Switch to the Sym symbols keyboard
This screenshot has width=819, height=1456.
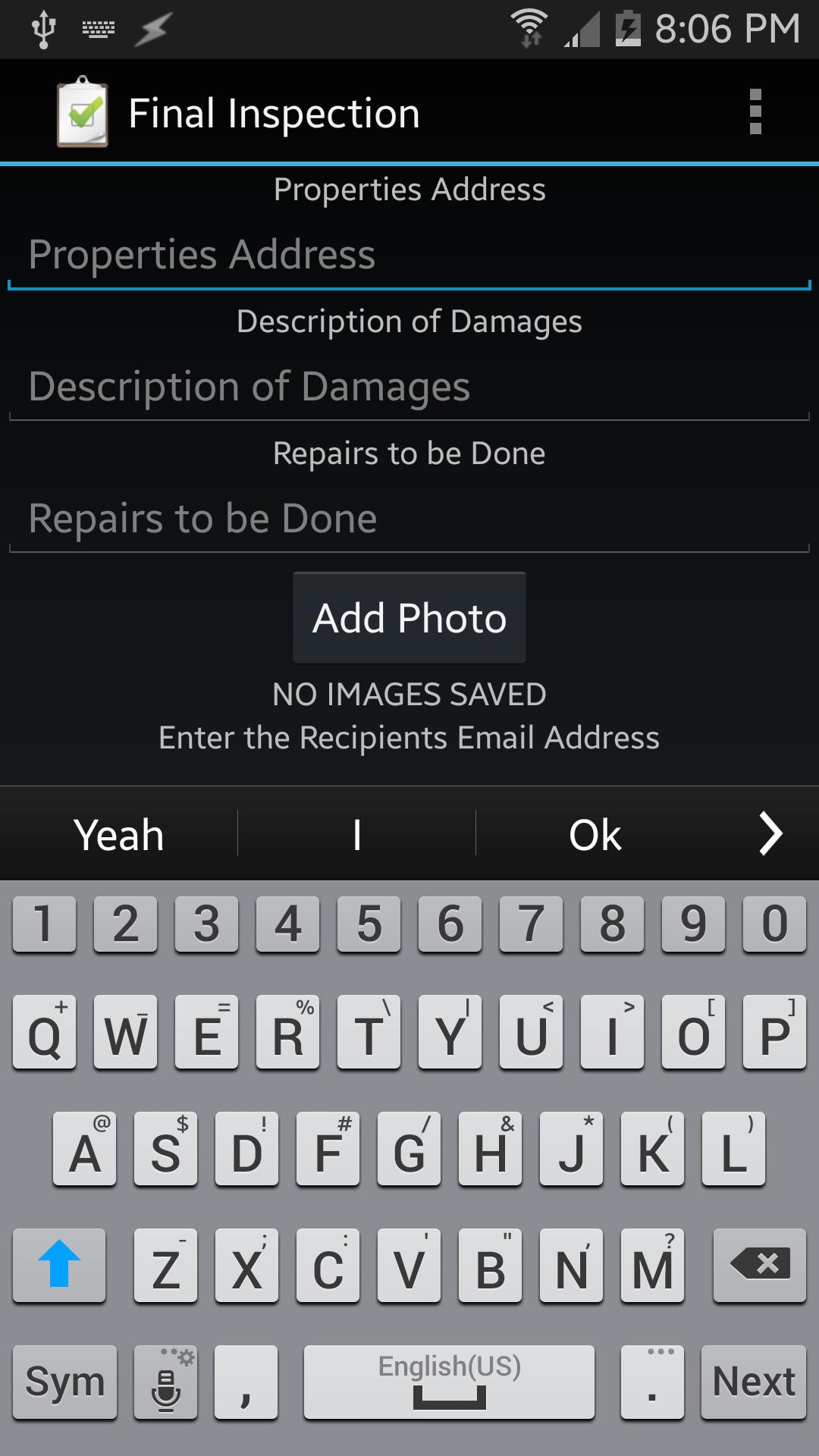click(x=65, y=1382)
